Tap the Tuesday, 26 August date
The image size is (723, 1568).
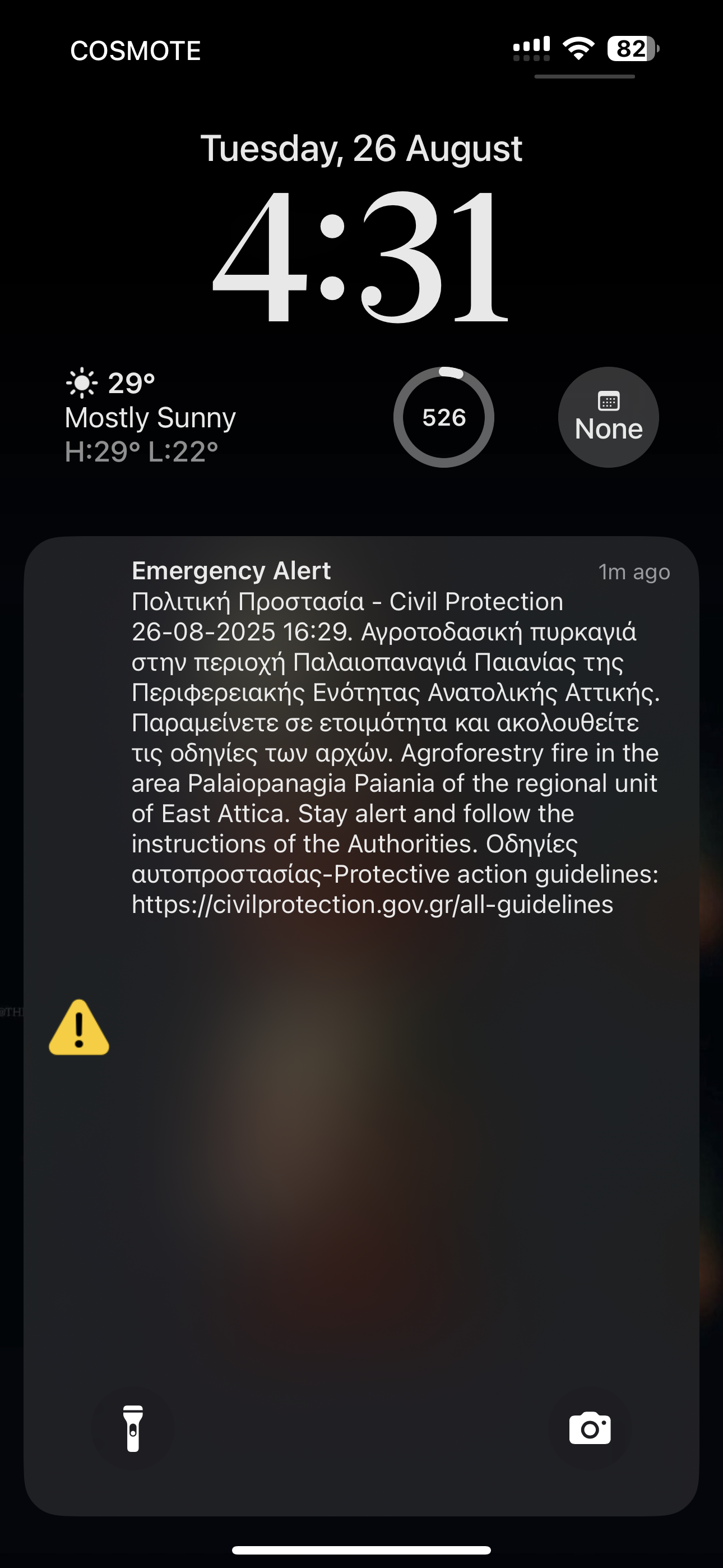(361, 148)
